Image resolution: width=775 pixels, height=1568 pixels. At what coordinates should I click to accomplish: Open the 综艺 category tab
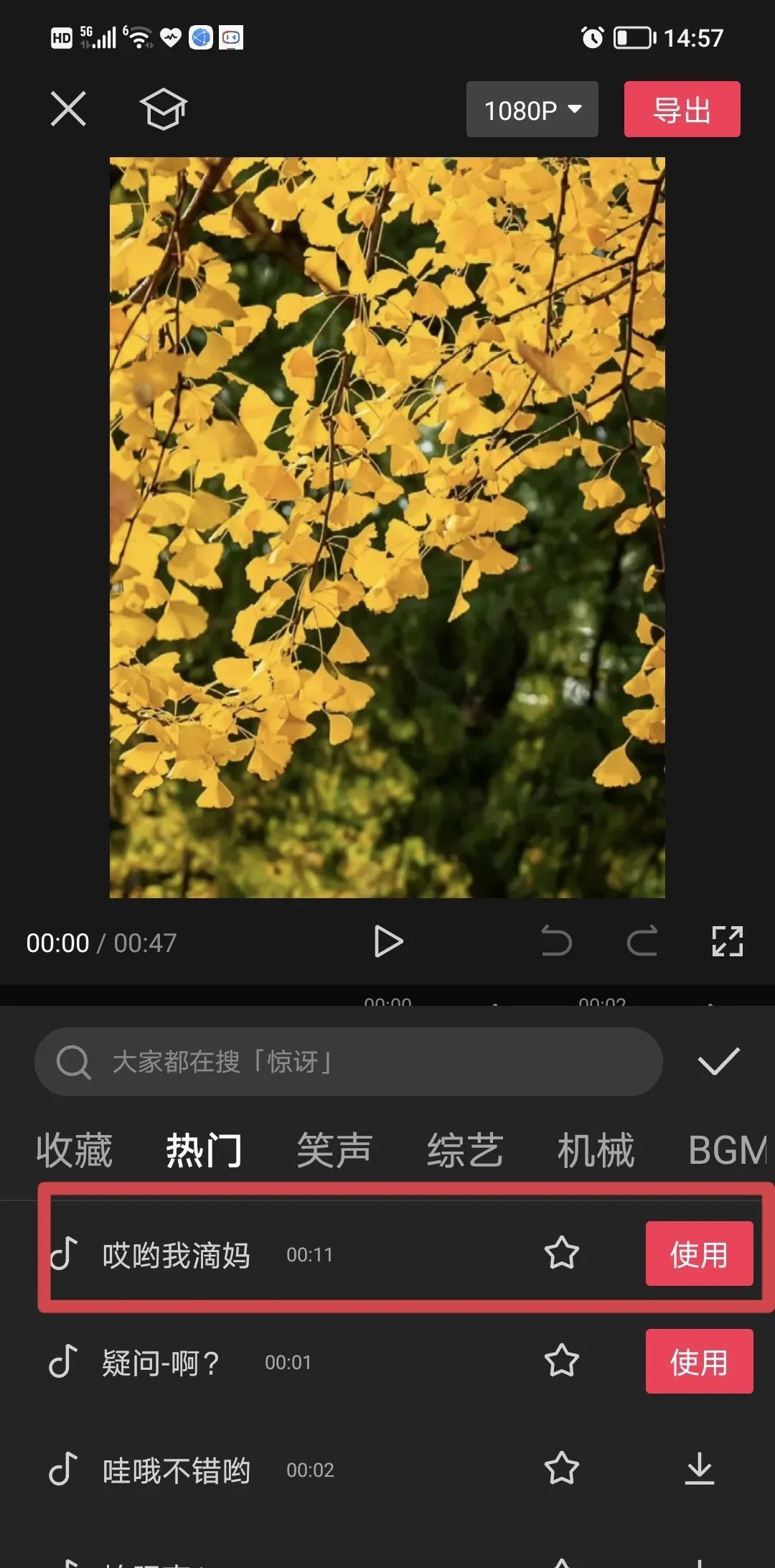click(465, 1150)
